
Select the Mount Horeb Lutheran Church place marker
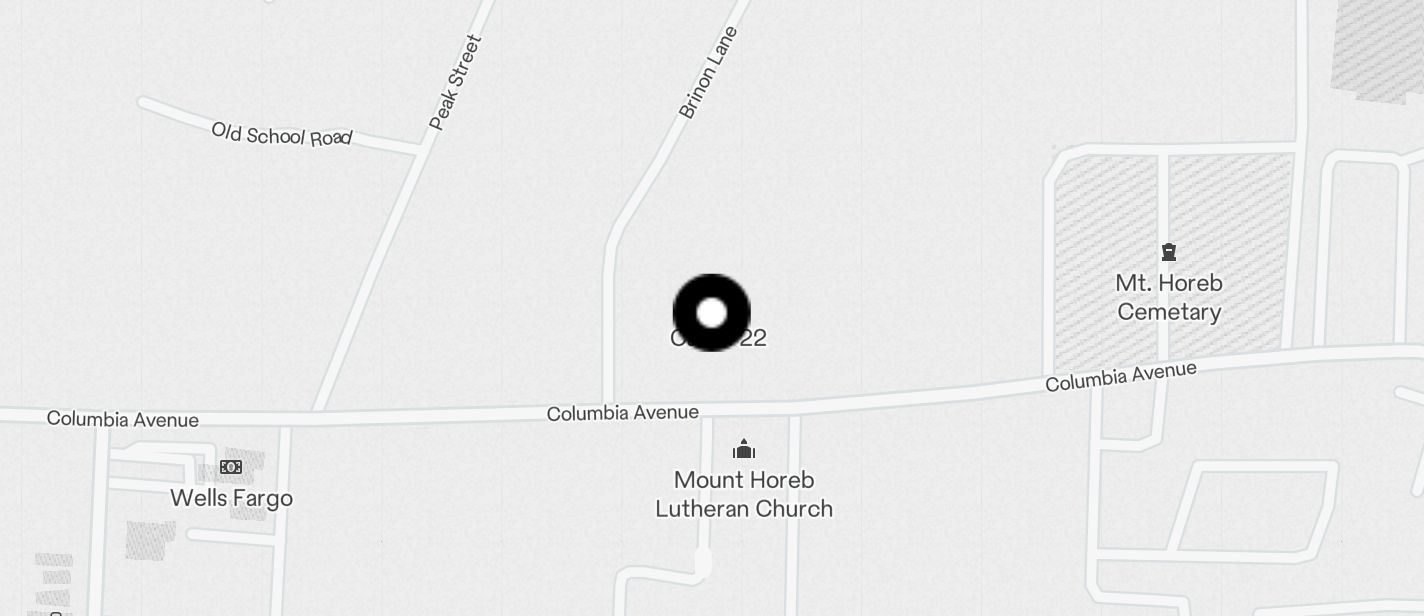click(743, 450)
